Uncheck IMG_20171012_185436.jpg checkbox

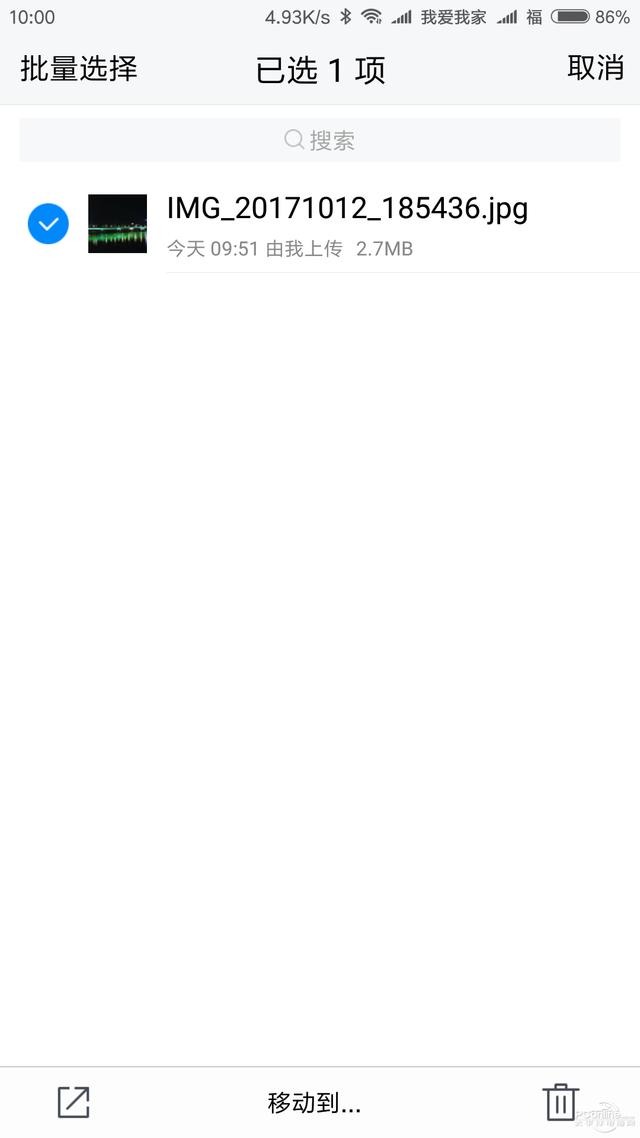tap(48, 224)
